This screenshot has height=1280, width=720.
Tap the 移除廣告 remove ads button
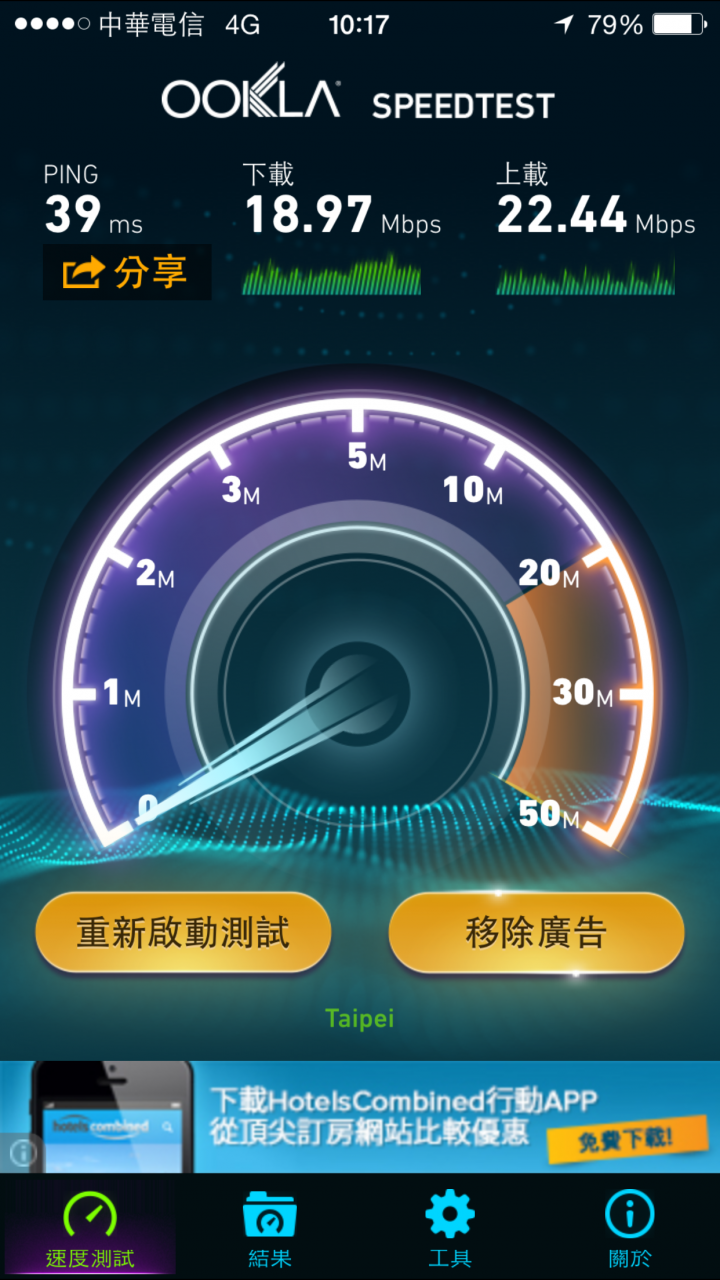click(x=536, y=933)
